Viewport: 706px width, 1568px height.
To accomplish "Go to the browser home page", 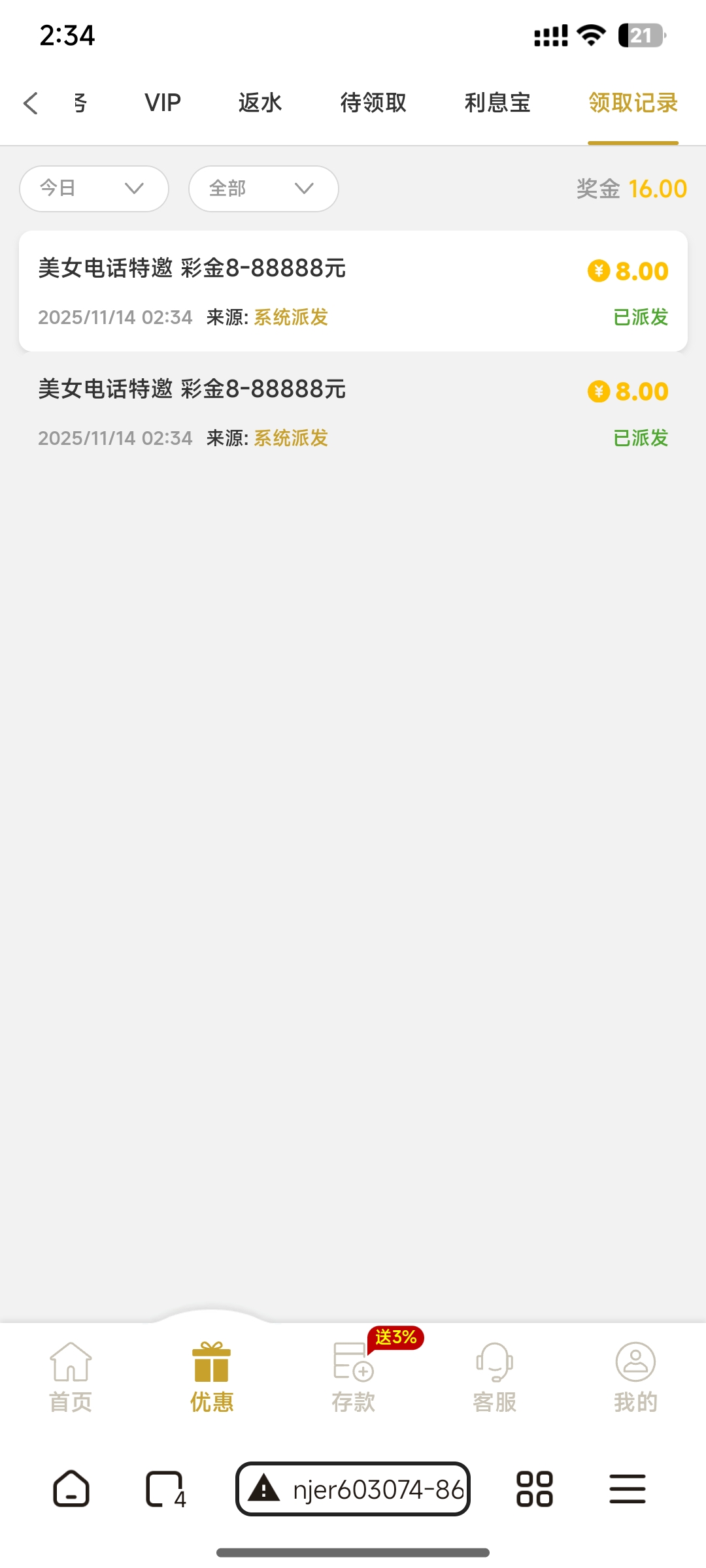I will (71, 1489).
